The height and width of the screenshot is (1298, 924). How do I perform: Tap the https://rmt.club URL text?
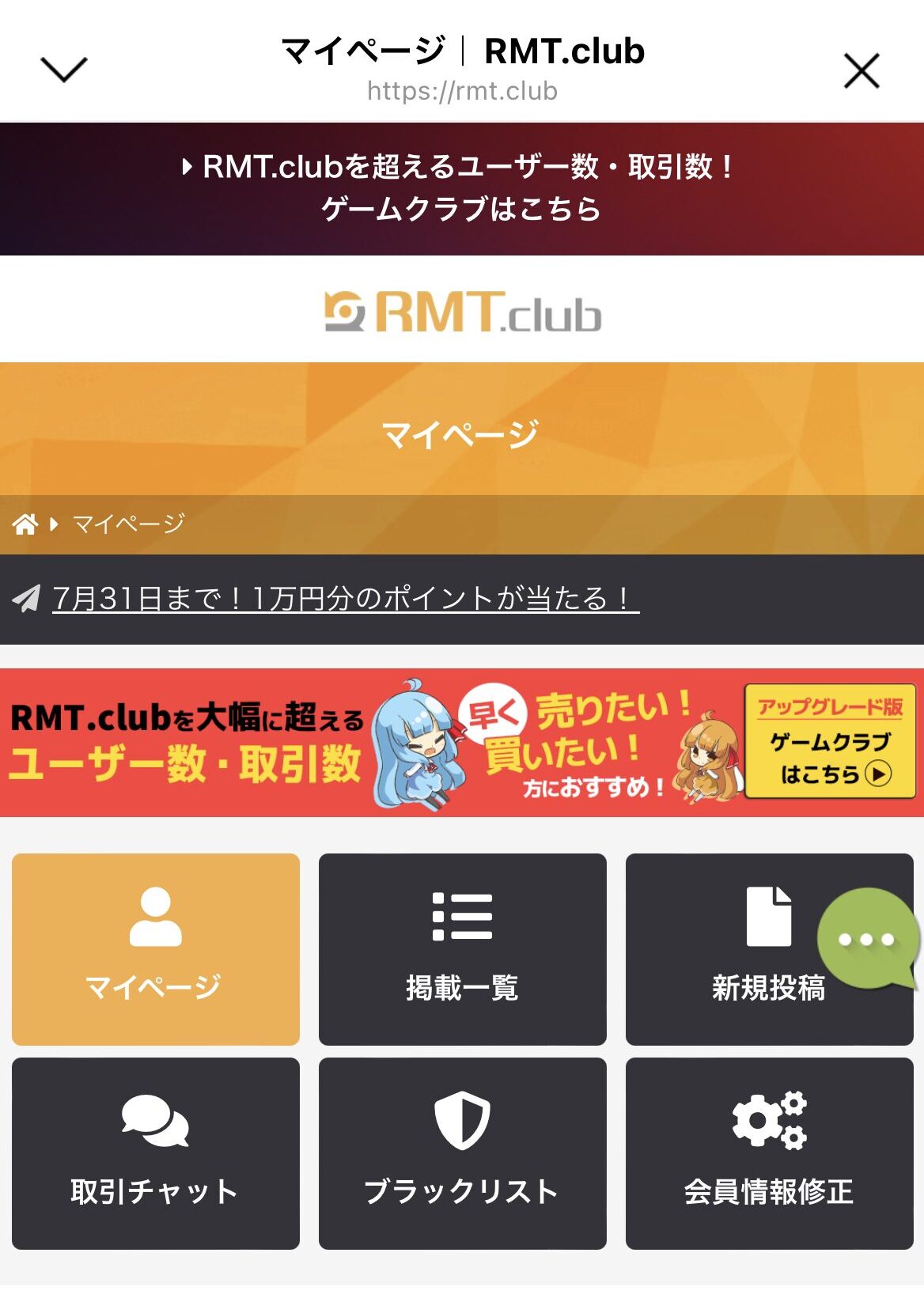(462, 91)
